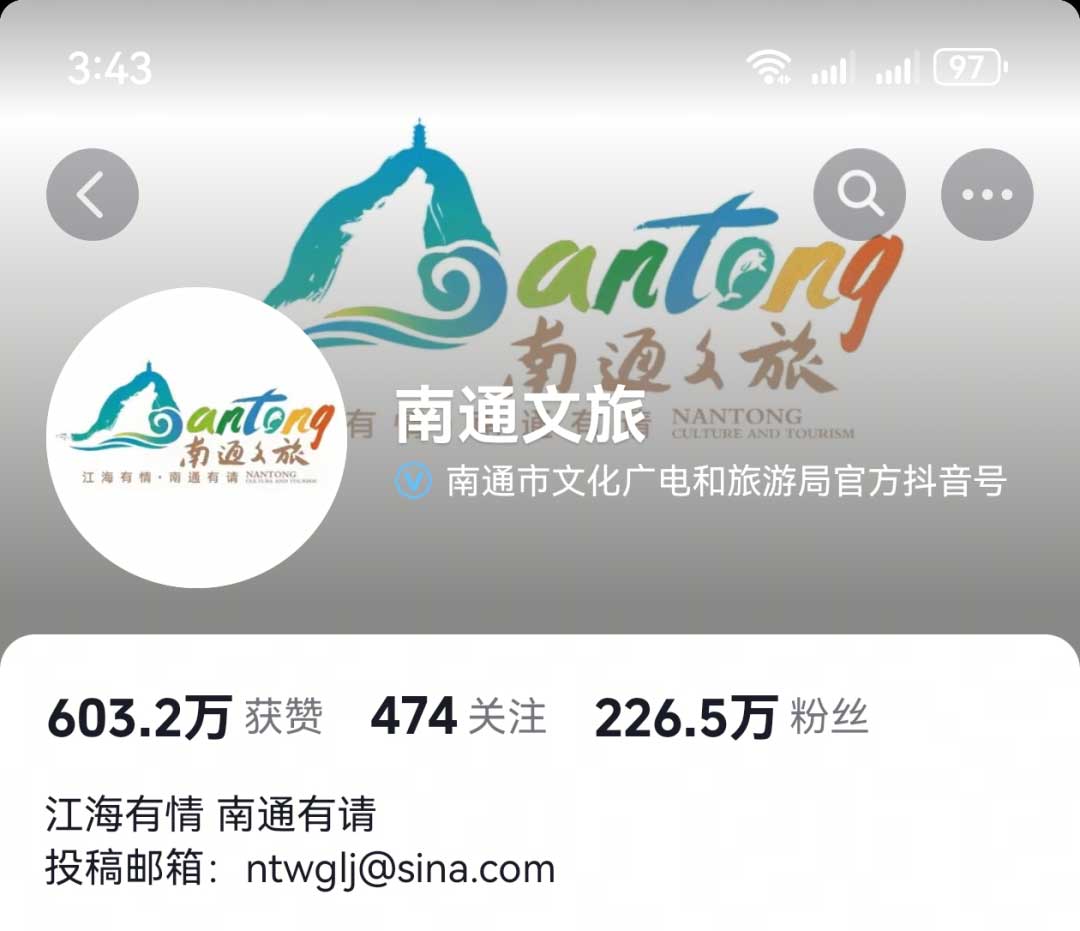Open the 226.5万 粉丝 followers list

click(731, 717)
